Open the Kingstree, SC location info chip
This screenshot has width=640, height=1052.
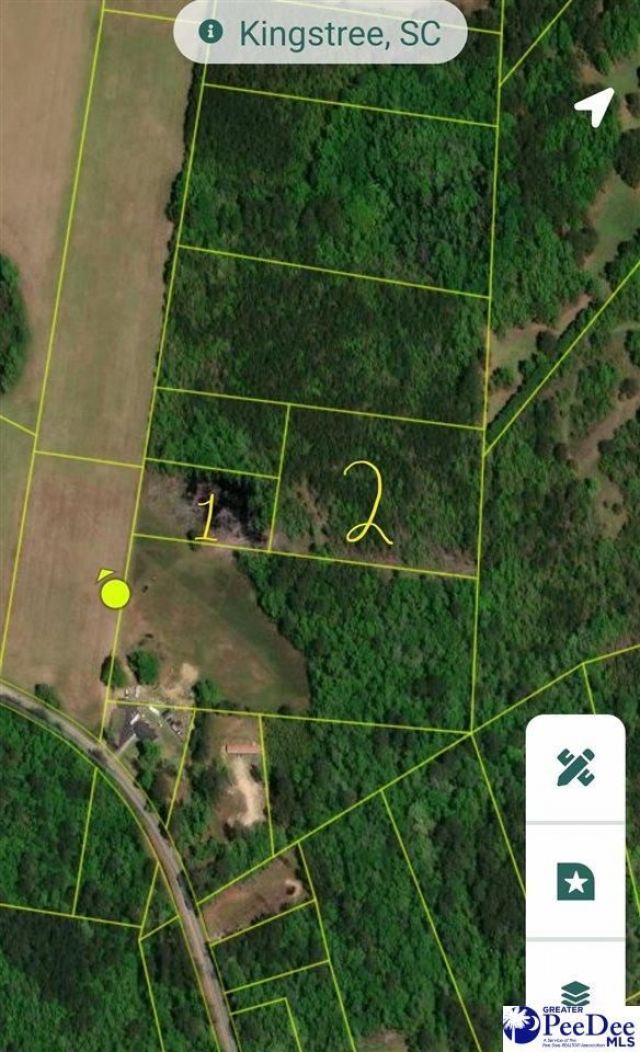tap(320, 32)
